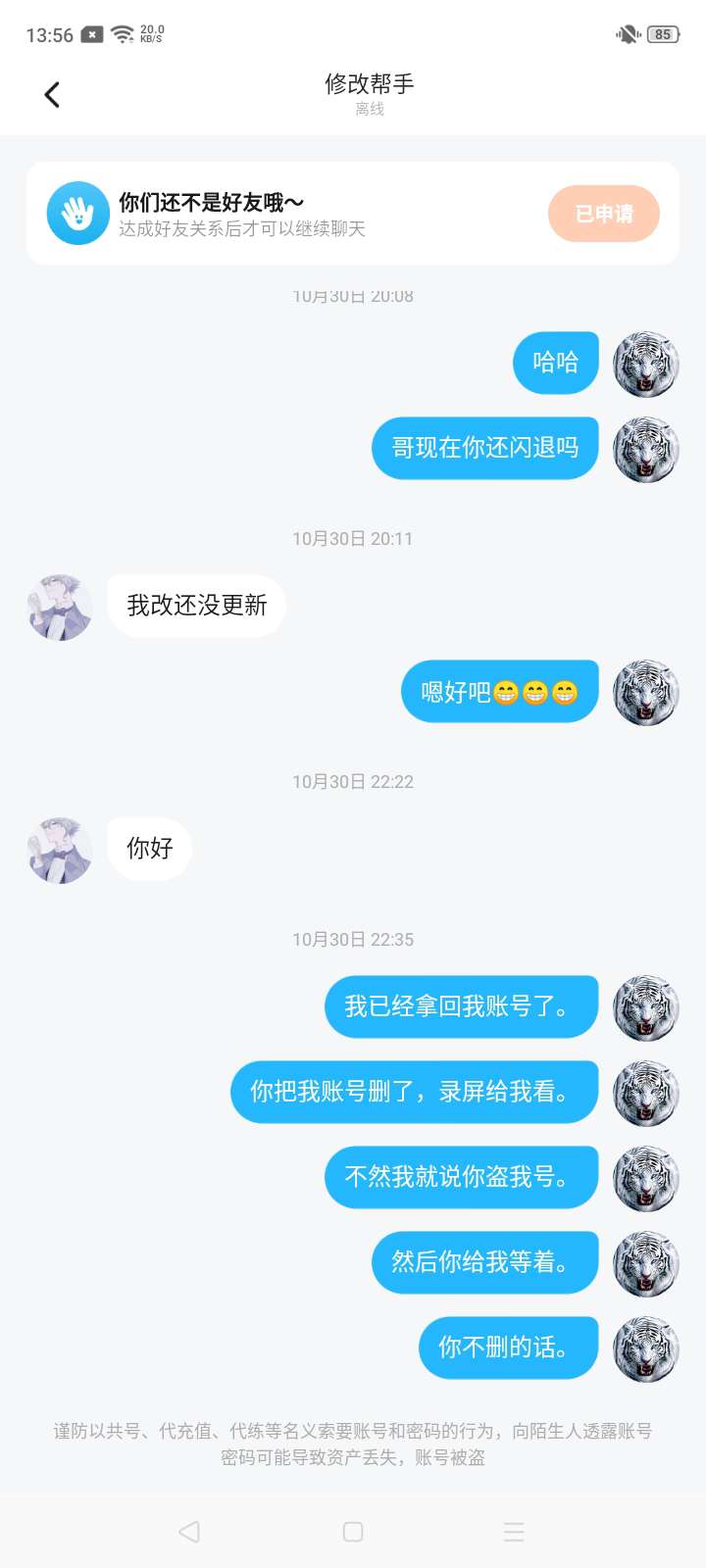The height and width of the screenshot is (1568, 706).
Task: Open recent apps from navigation bar
Action: point(514,1532)
